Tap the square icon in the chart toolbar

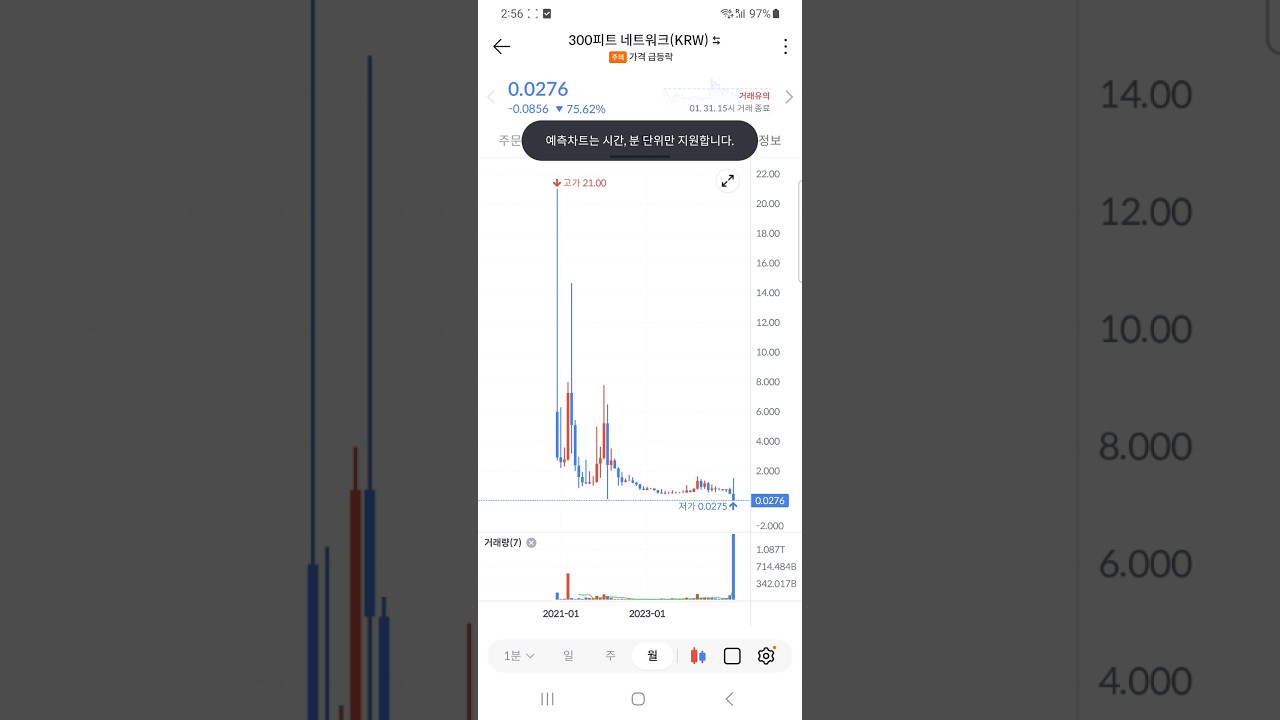(732, 656)
